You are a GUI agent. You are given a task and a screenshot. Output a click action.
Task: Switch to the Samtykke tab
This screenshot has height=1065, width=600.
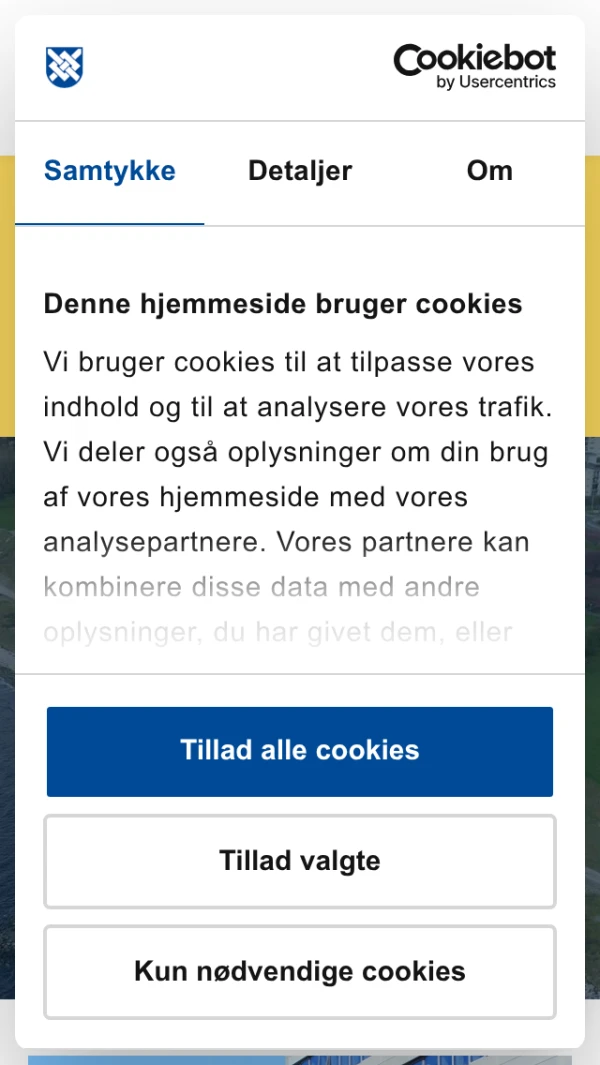pos(110,171)
